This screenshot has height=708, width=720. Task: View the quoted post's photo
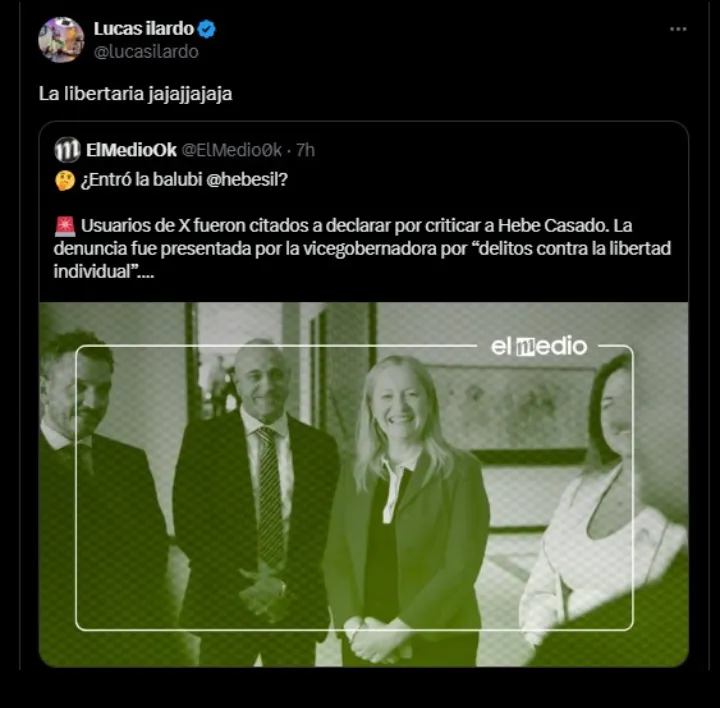tap(363, 484)
